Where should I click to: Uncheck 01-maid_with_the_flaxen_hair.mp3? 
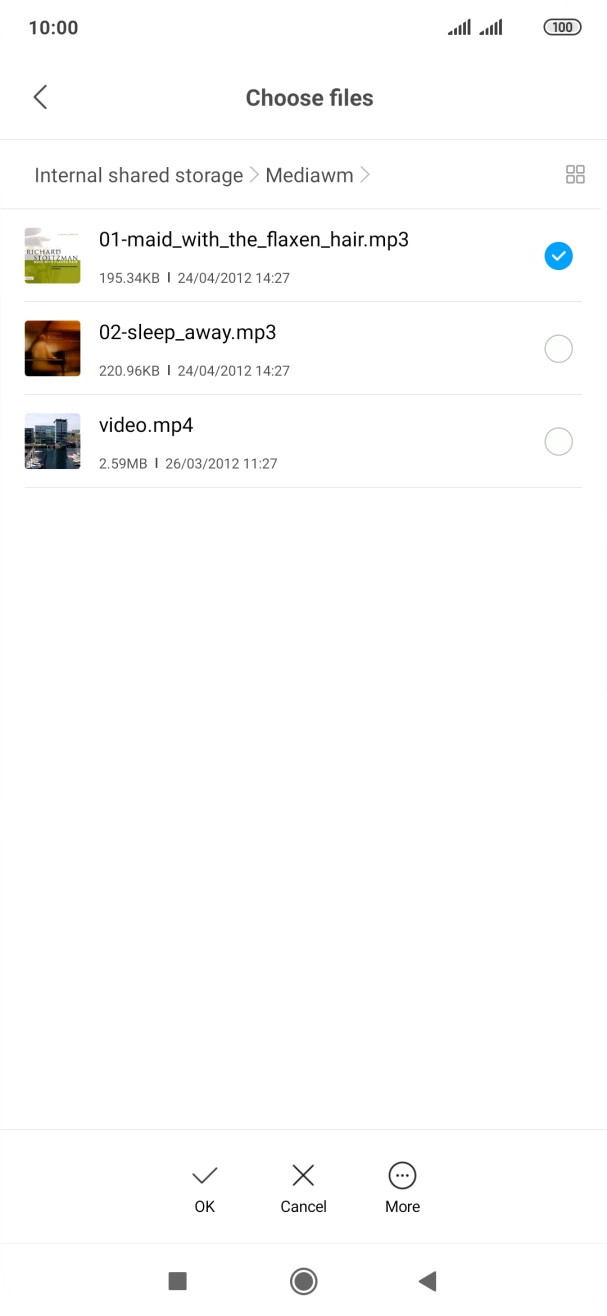pos(558,256)
